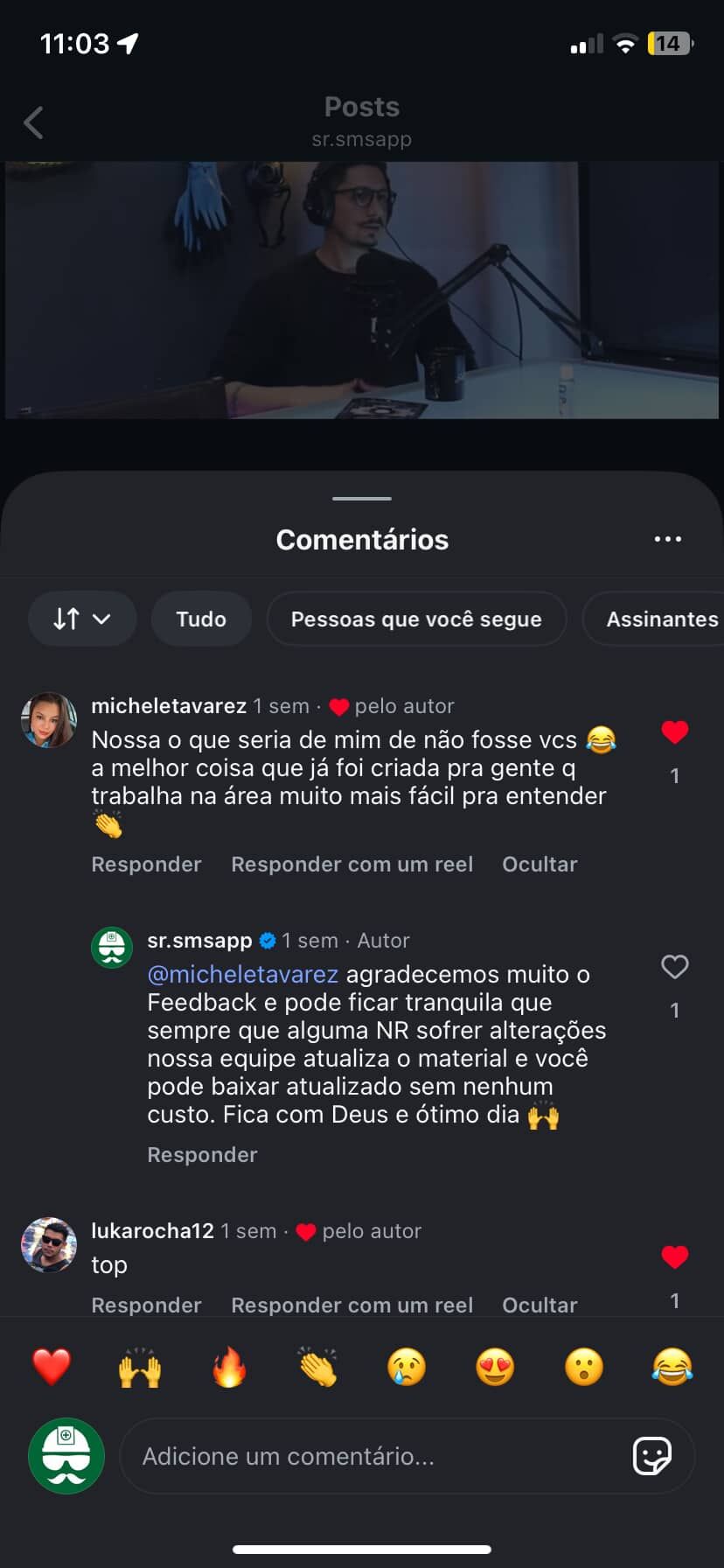The height and width of the screenshot is (1568, 724).
Task: Unlike micheletavarez's comment with the heart
Action: (x=674, y=732)
